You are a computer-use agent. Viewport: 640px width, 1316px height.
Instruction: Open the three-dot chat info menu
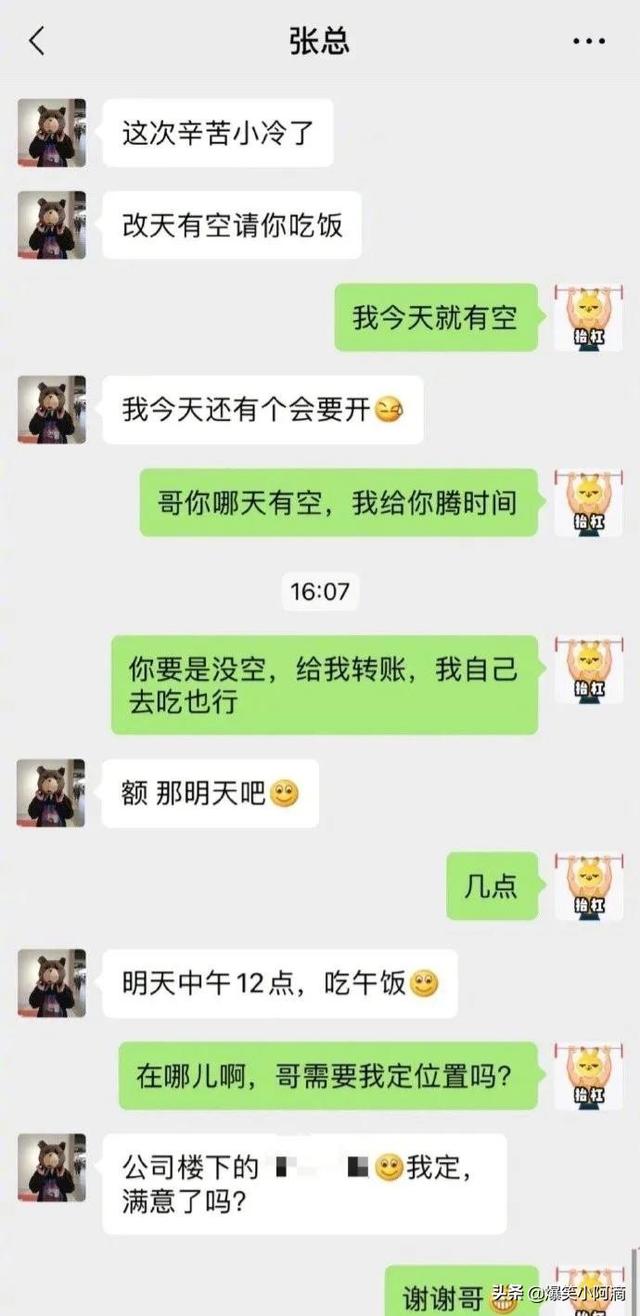[589, 42]
